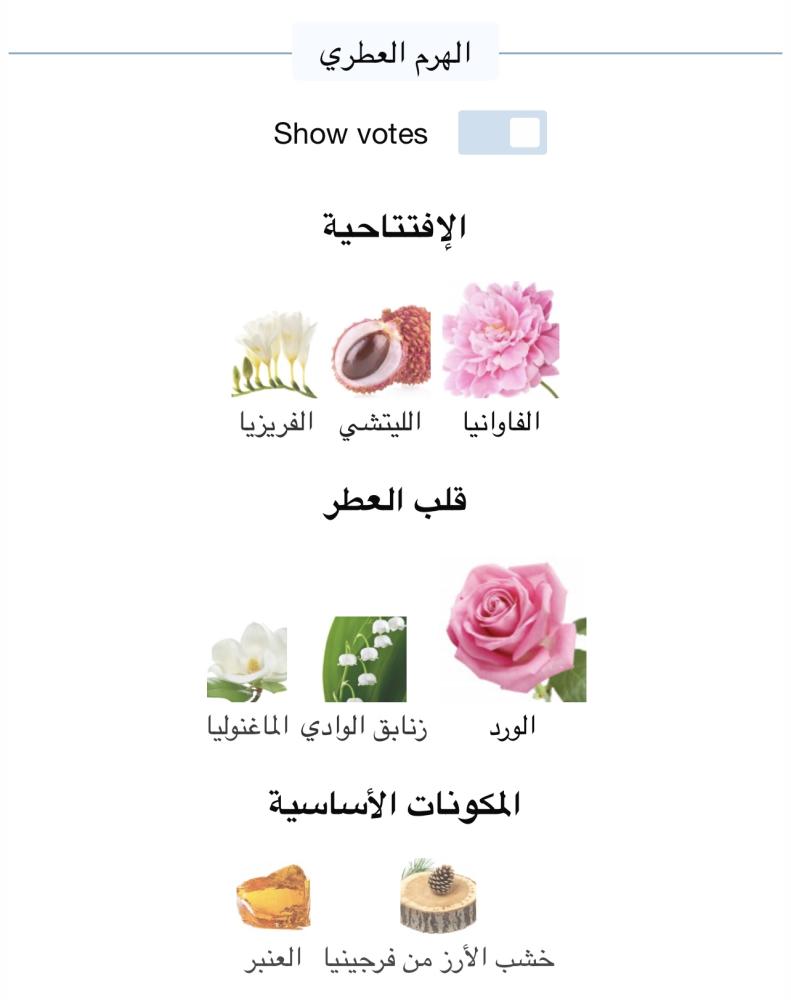Open the الليتشي lychee note
The image size is (791, 1000).
[381, 350]
